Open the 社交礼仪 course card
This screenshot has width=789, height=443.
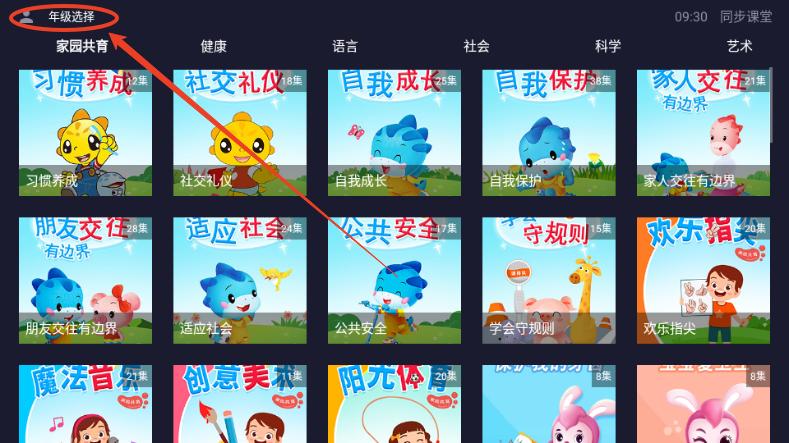(x=239, y=132)
